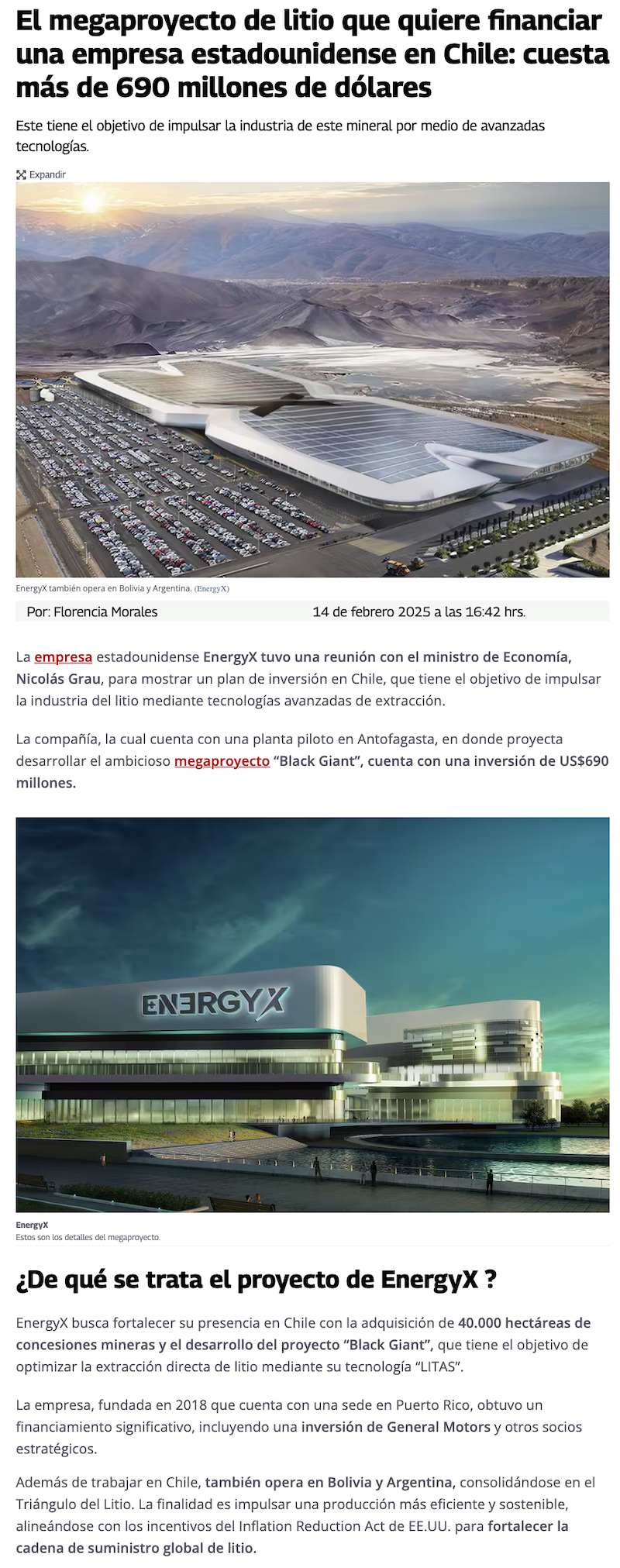Open the EnergyX image credit link
The image size is (620, 1568).
tap(212, 588)
